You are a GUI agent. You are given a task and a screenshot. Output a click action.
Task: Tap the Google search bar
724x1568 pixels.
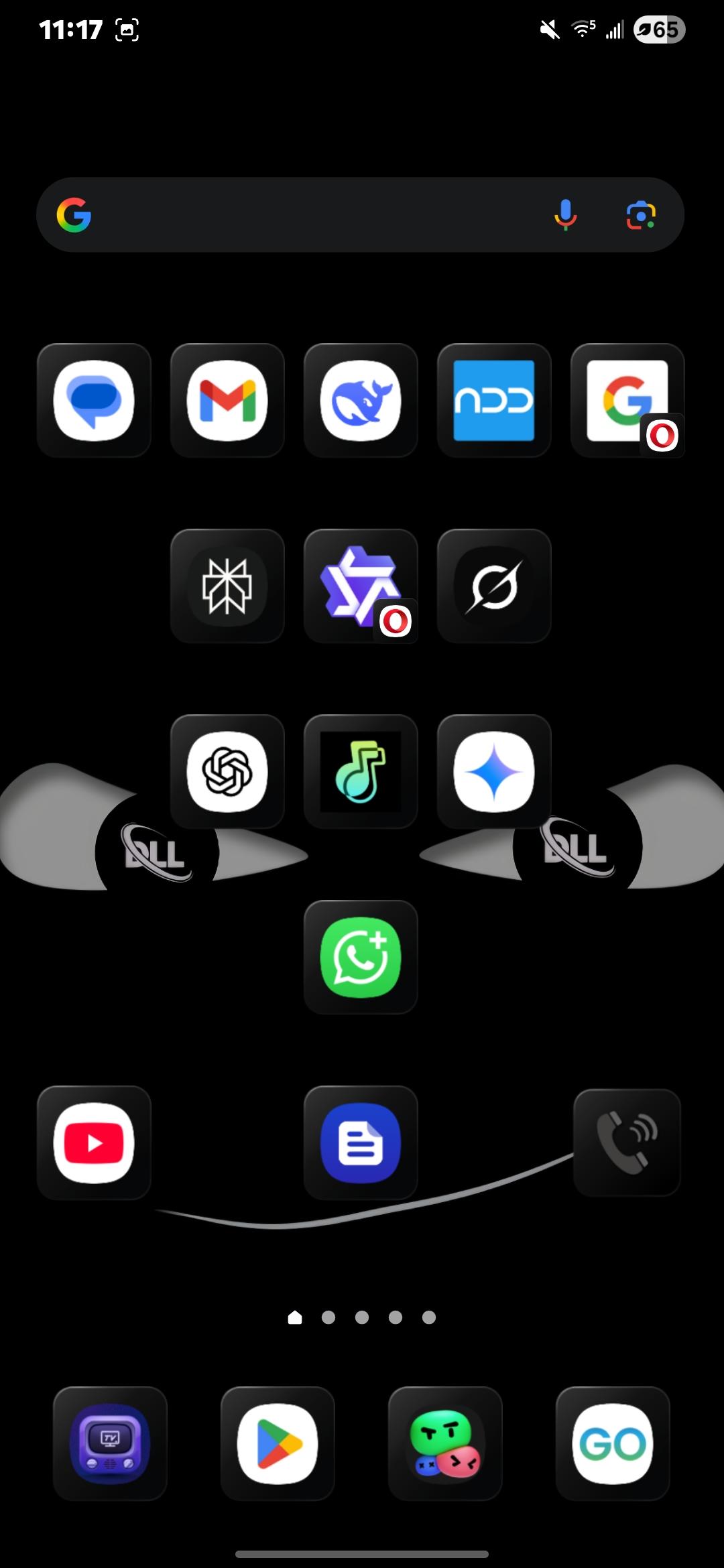[x=302, y=214]
